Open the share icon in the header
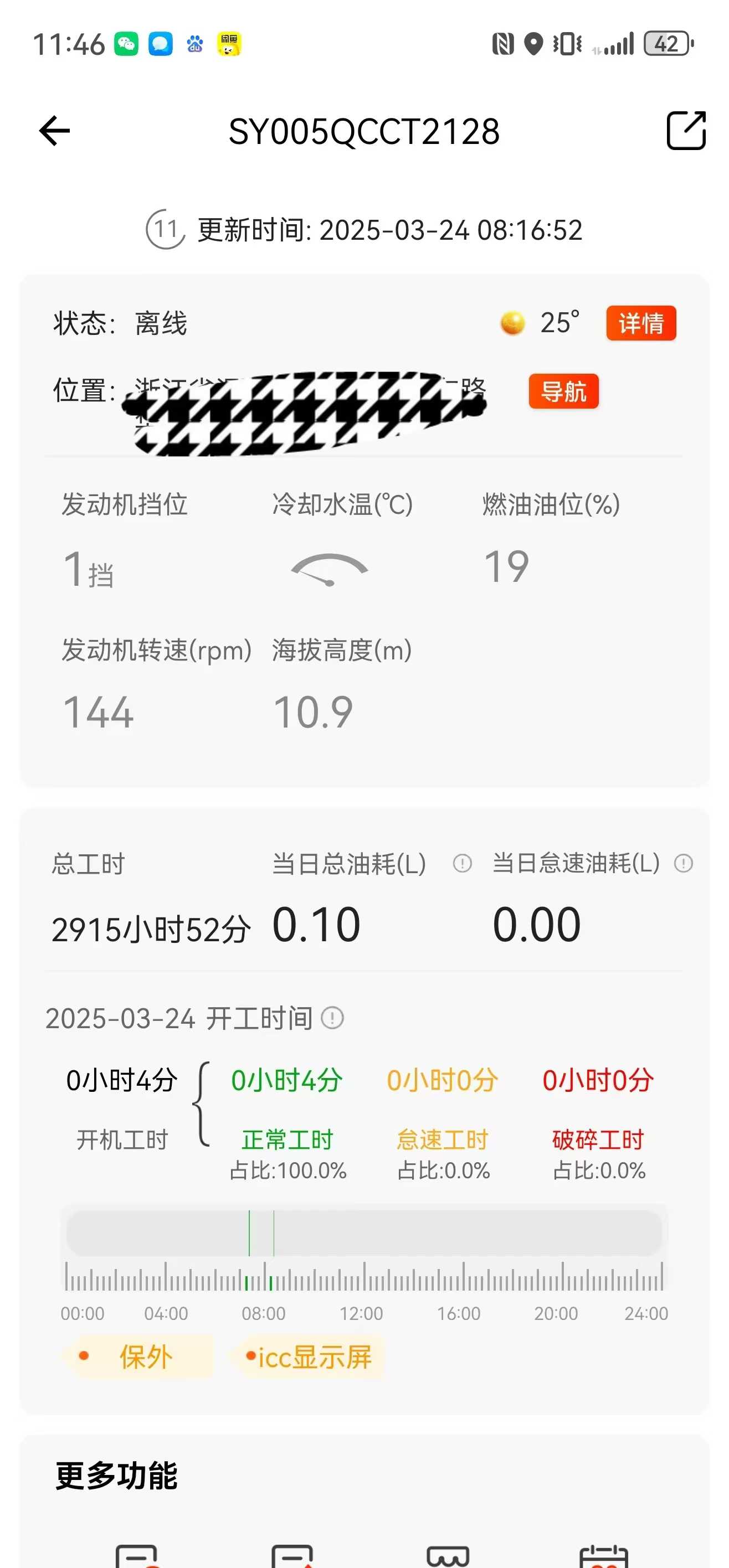Screen dimensions: 729x1568 coord(686,130)
